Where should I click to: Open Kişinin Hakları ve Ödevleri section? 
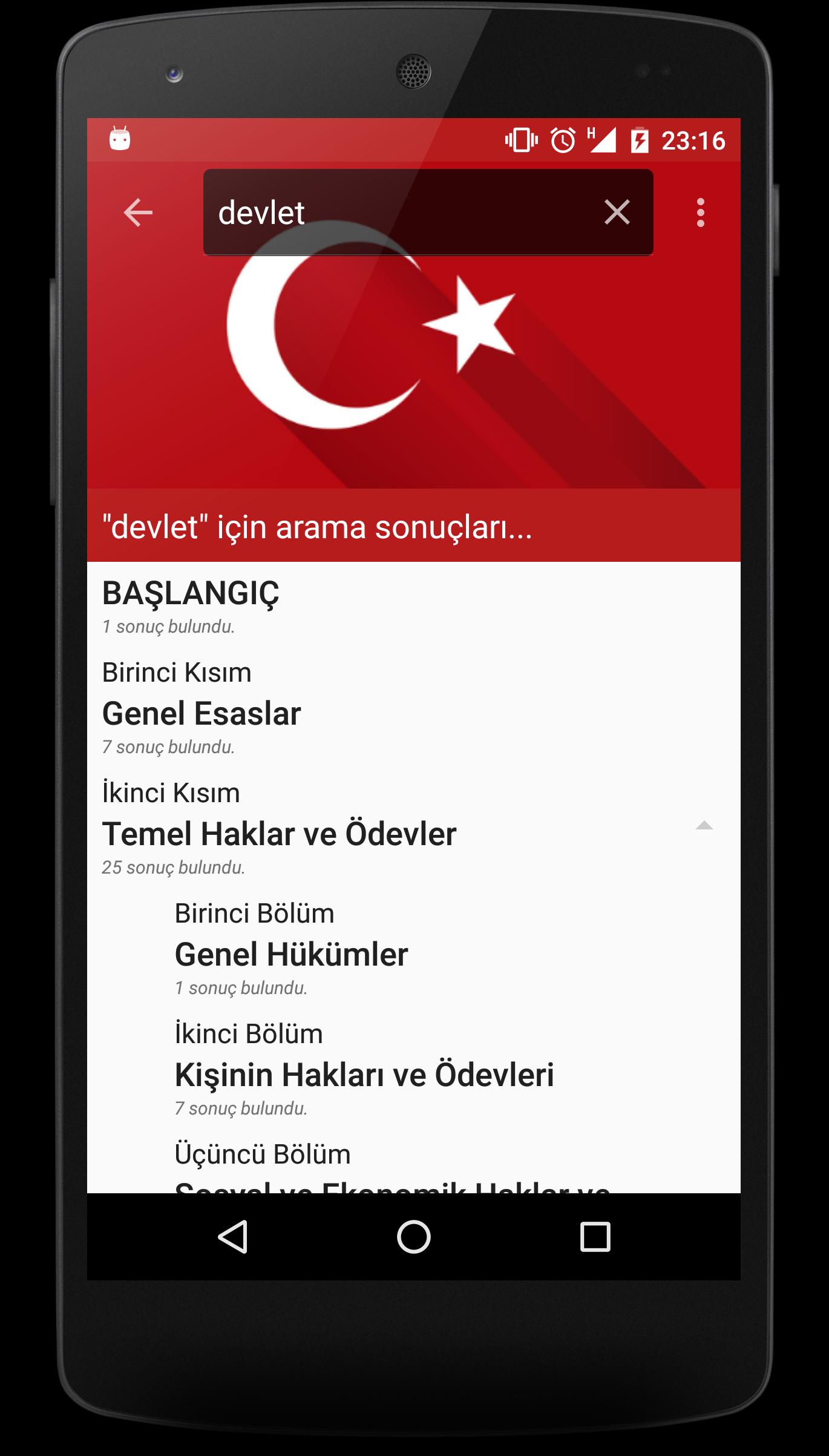click(x=364, y=1069)
